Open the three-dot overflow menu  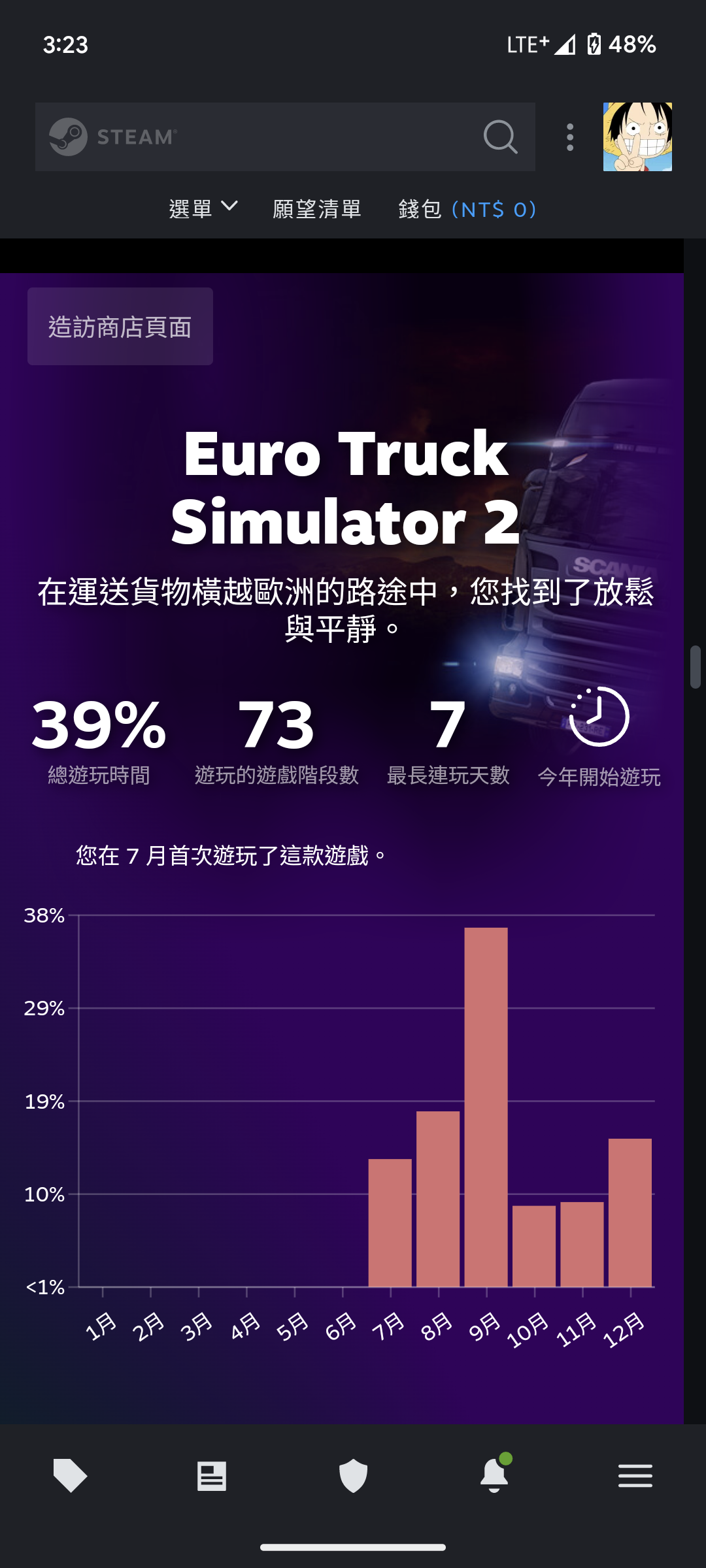point(570,137)
